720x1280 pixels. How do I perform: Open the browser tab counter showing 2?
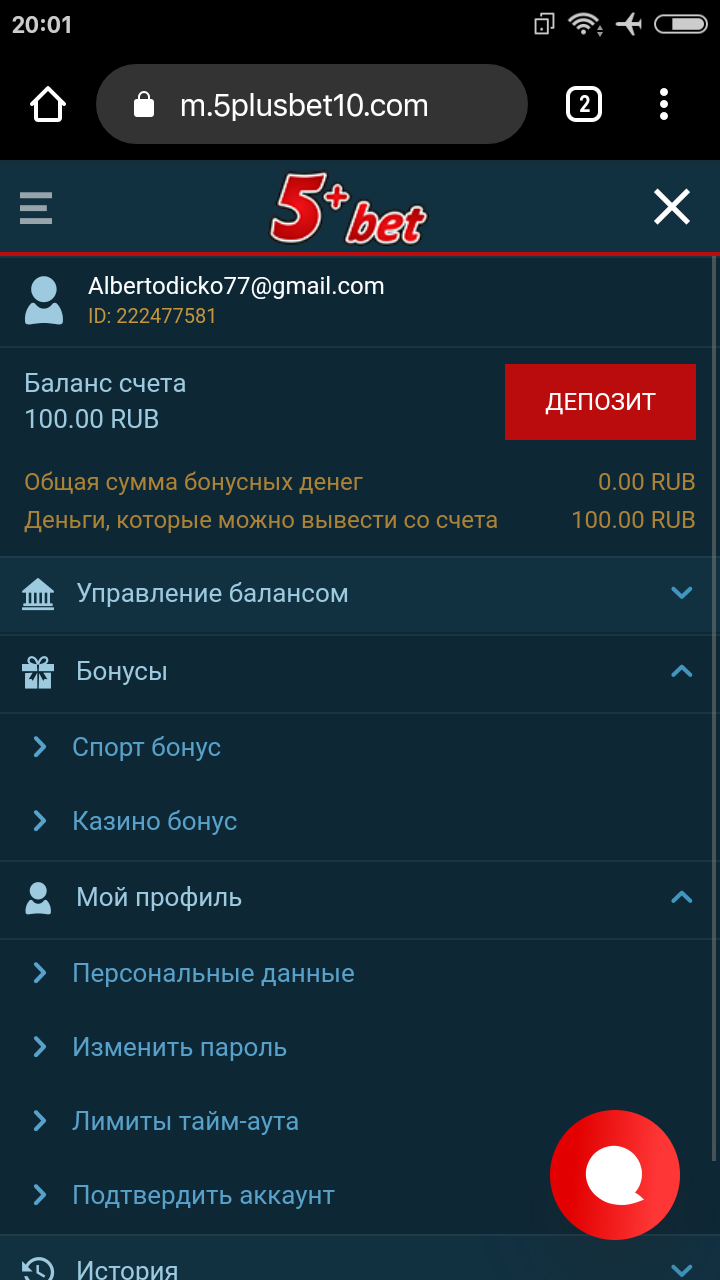[584, 103]
